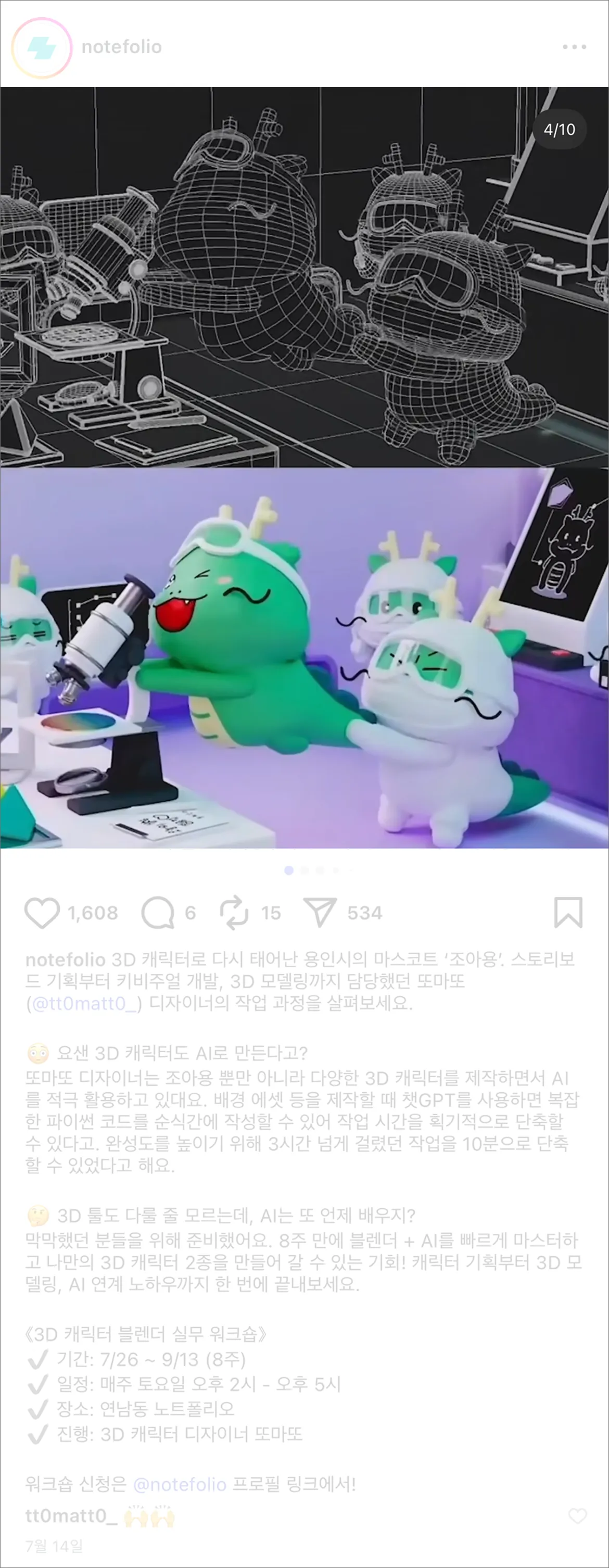Bookmark this post

568,913
